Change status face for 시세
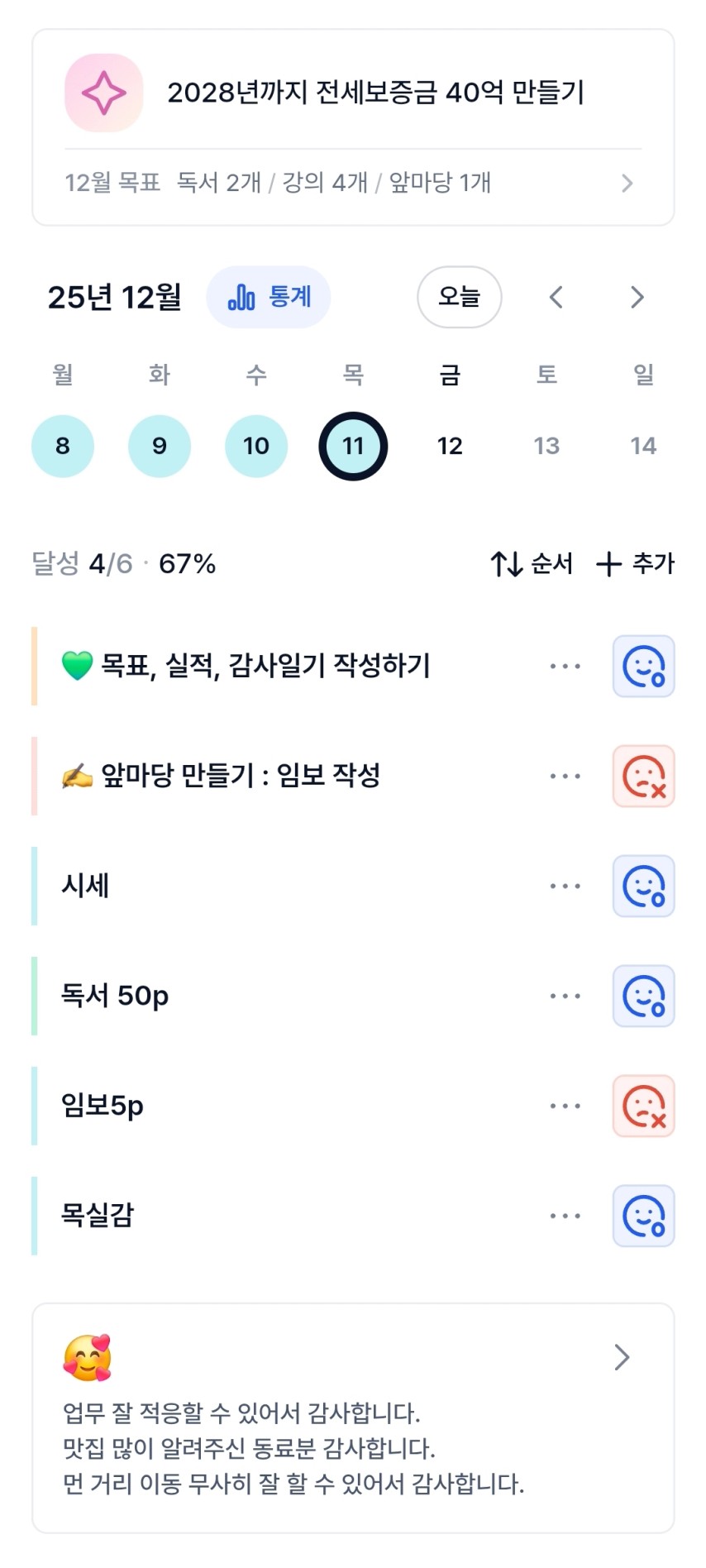This screenshot has height=1568, width=706. tap(643, 887)
